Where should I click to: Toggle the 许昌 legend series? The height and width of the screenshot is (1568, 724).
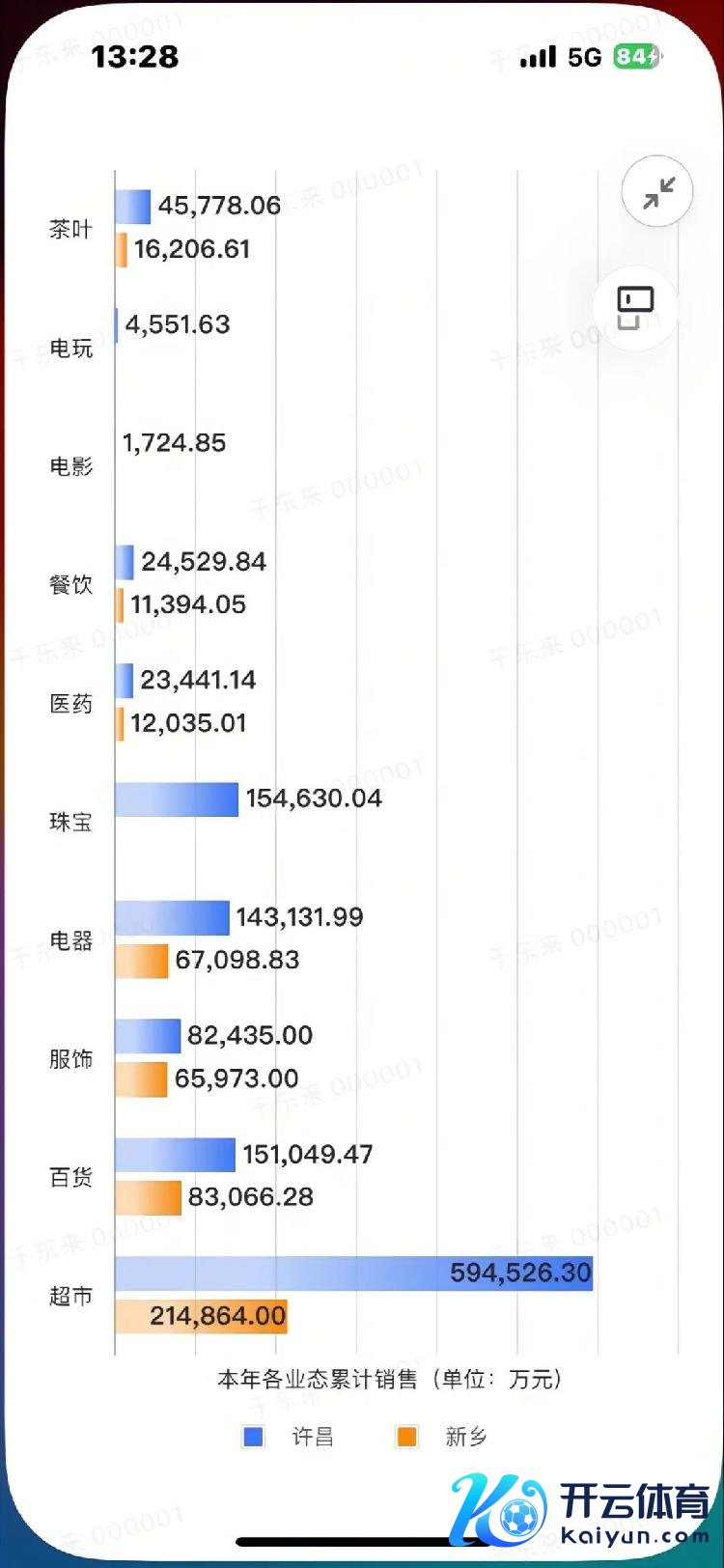[x=288, y=1437]
